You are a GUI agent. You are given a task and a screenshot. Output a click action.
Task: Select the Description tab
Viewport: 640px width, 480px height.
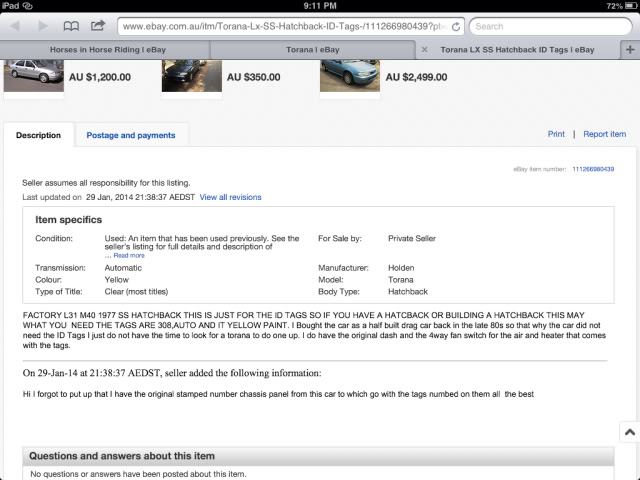click(x=38, y=135)
